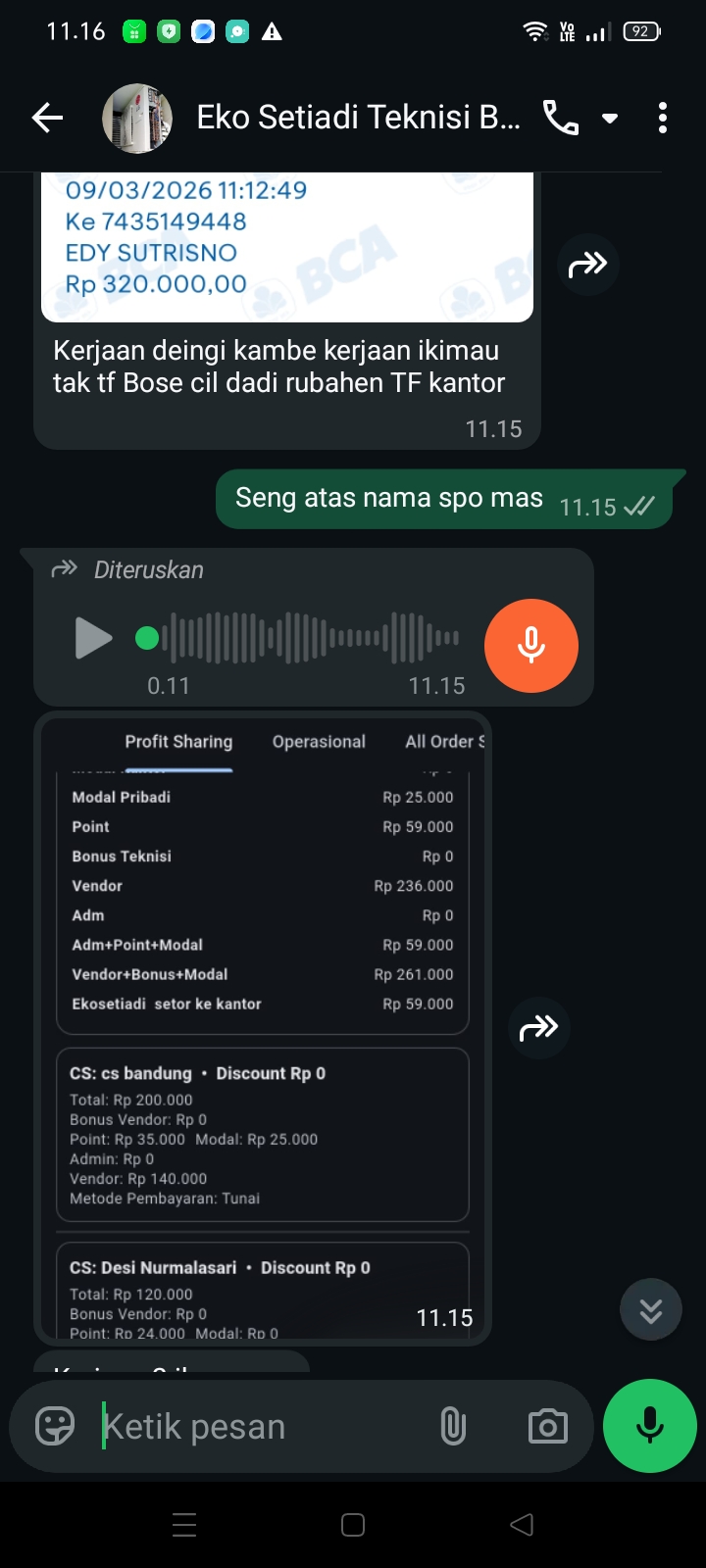Open the chat overflow menu
706x1568 pixels.
[x=663, y=119]
